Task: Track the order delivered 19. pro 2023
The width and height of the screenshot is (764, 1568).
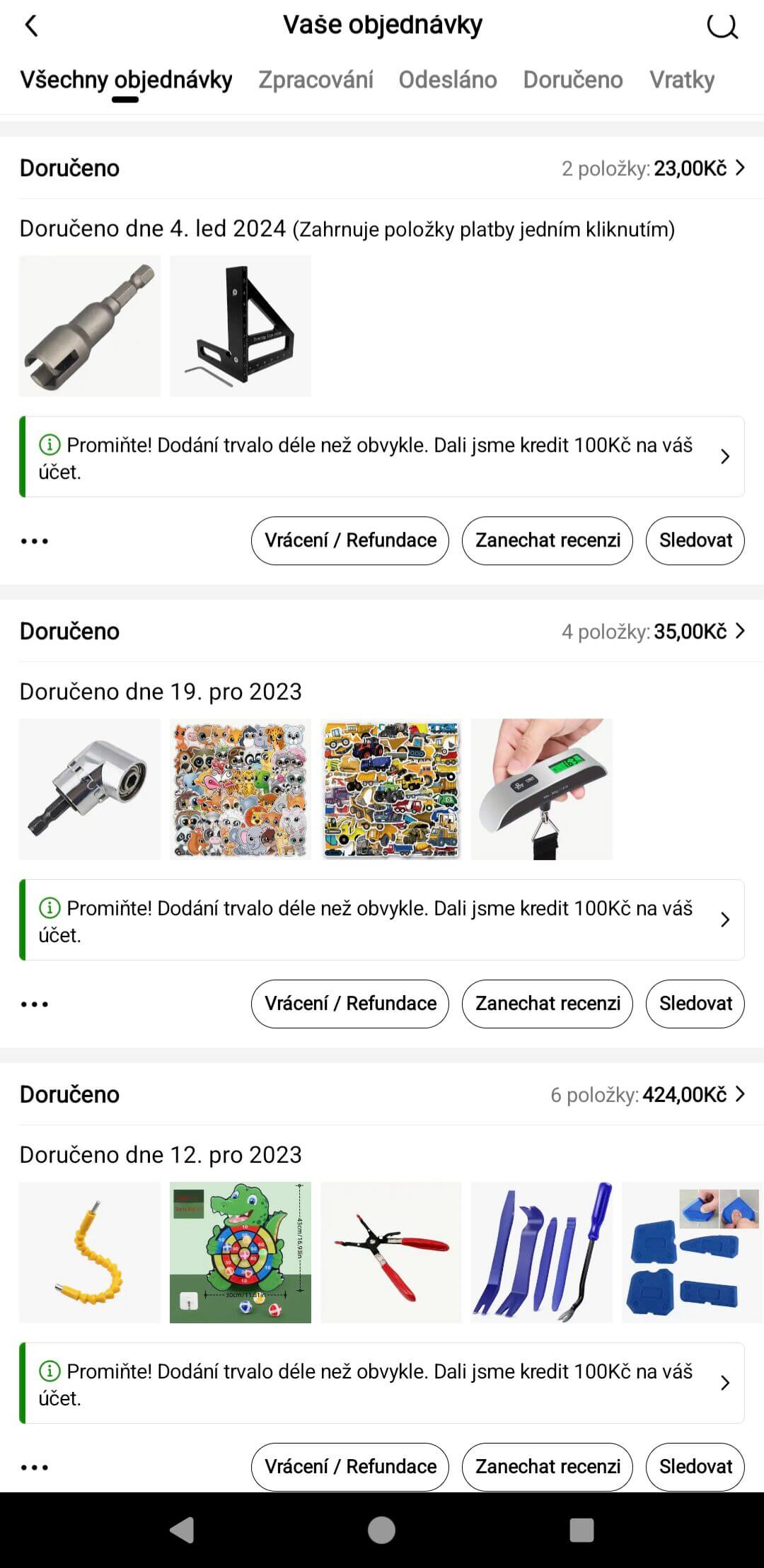Action: (695, 1004)
